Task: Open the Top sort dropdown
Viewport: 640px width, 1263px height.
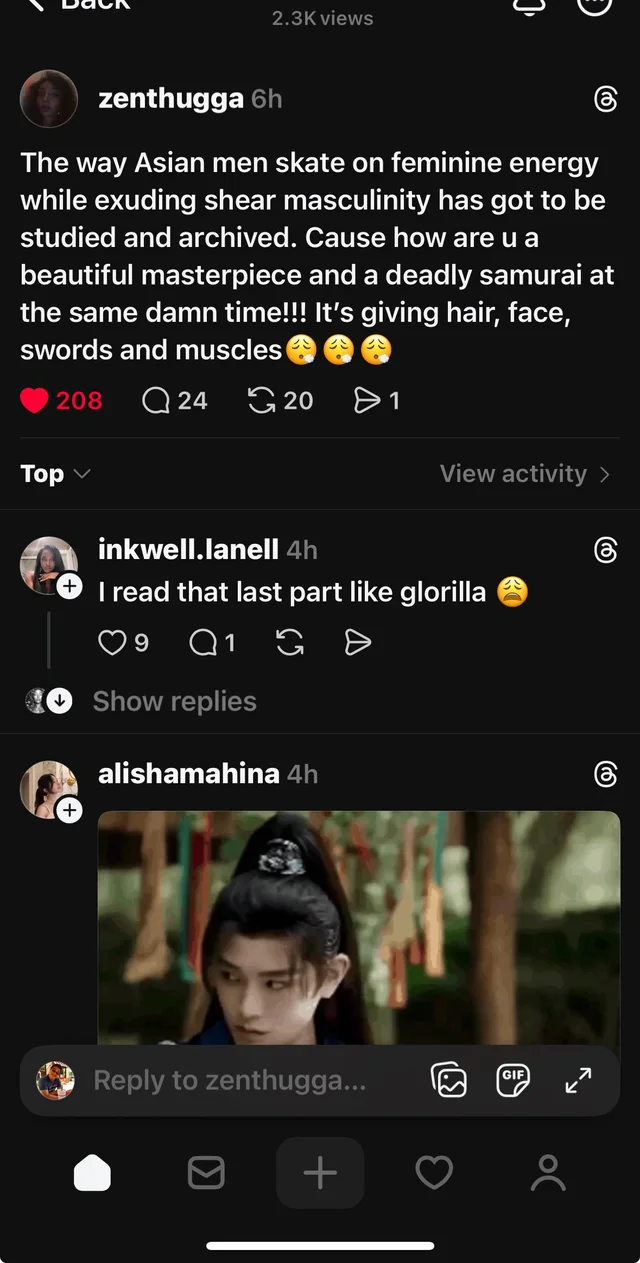Action: (x=56, y=474)
